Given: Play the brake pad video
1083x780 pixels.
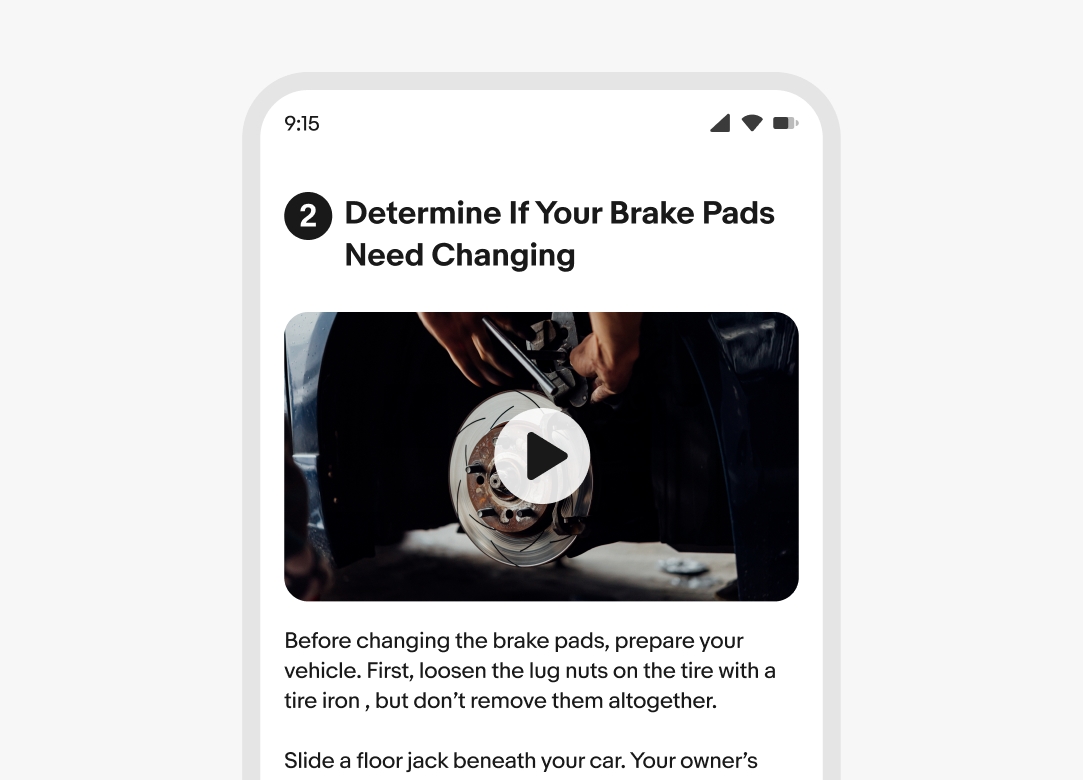Looking at the screenshot, I should 541,456.
